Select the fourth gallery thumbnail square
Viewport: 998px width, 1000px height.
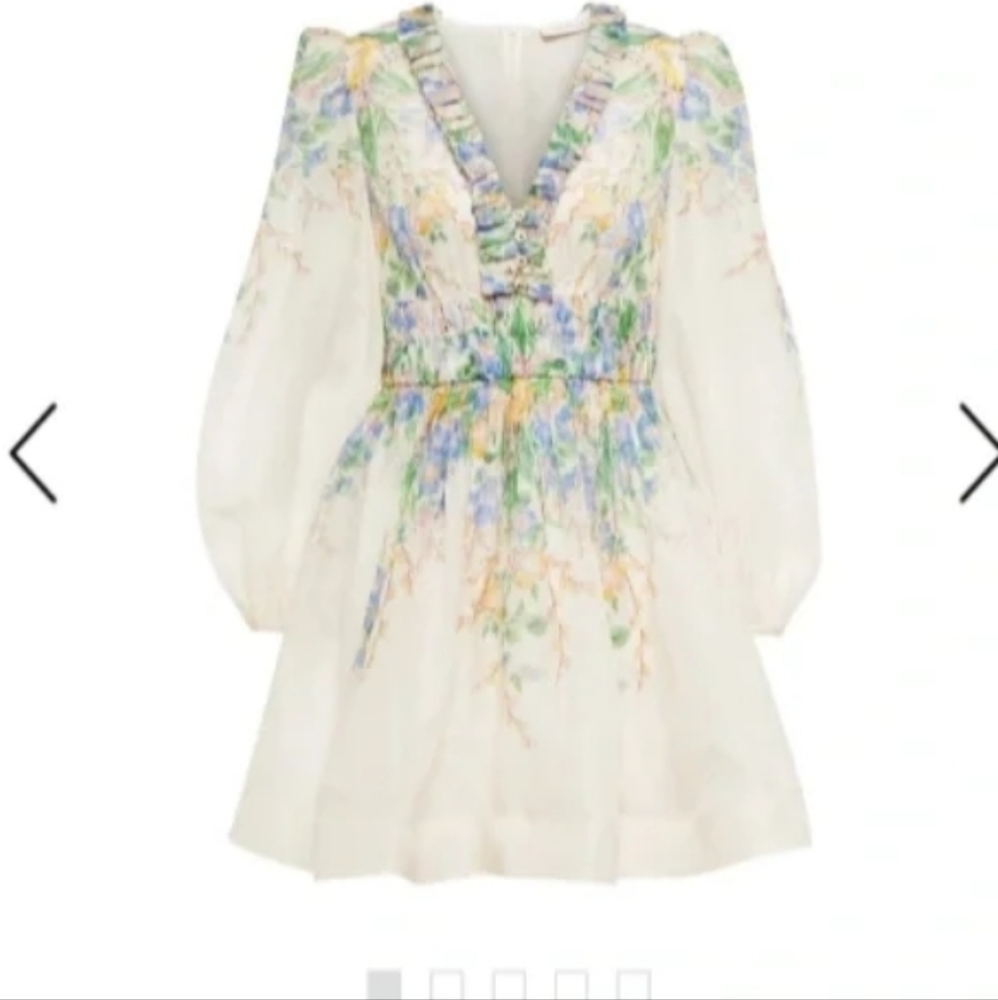click(x=571, y=981)
